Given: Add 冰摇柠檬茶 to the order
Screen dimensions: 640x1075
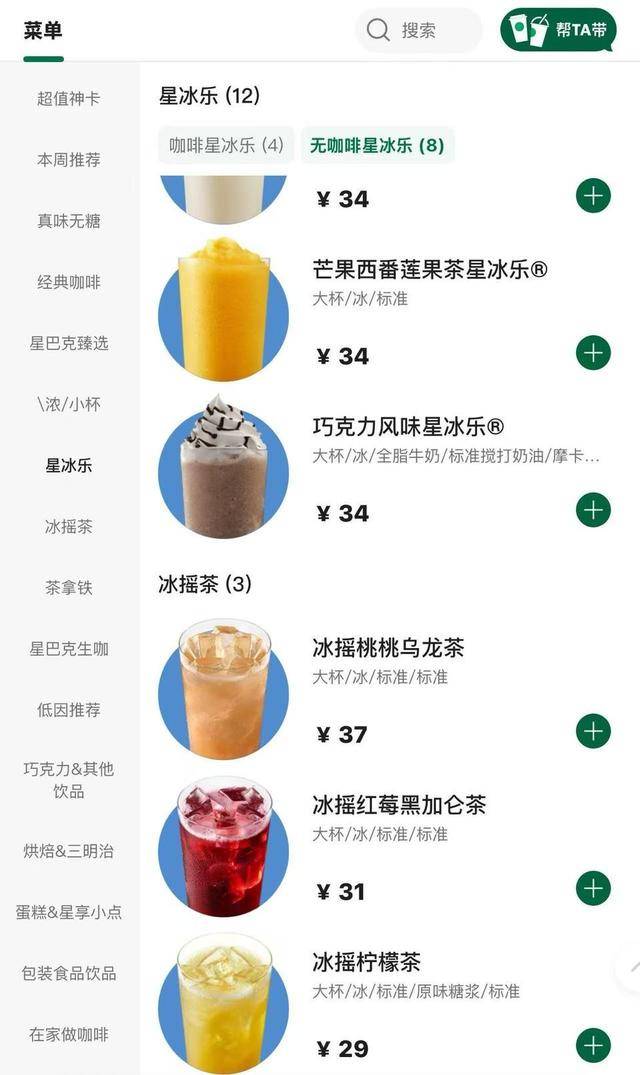Looking at the screenshot, I should [593, 1045].
